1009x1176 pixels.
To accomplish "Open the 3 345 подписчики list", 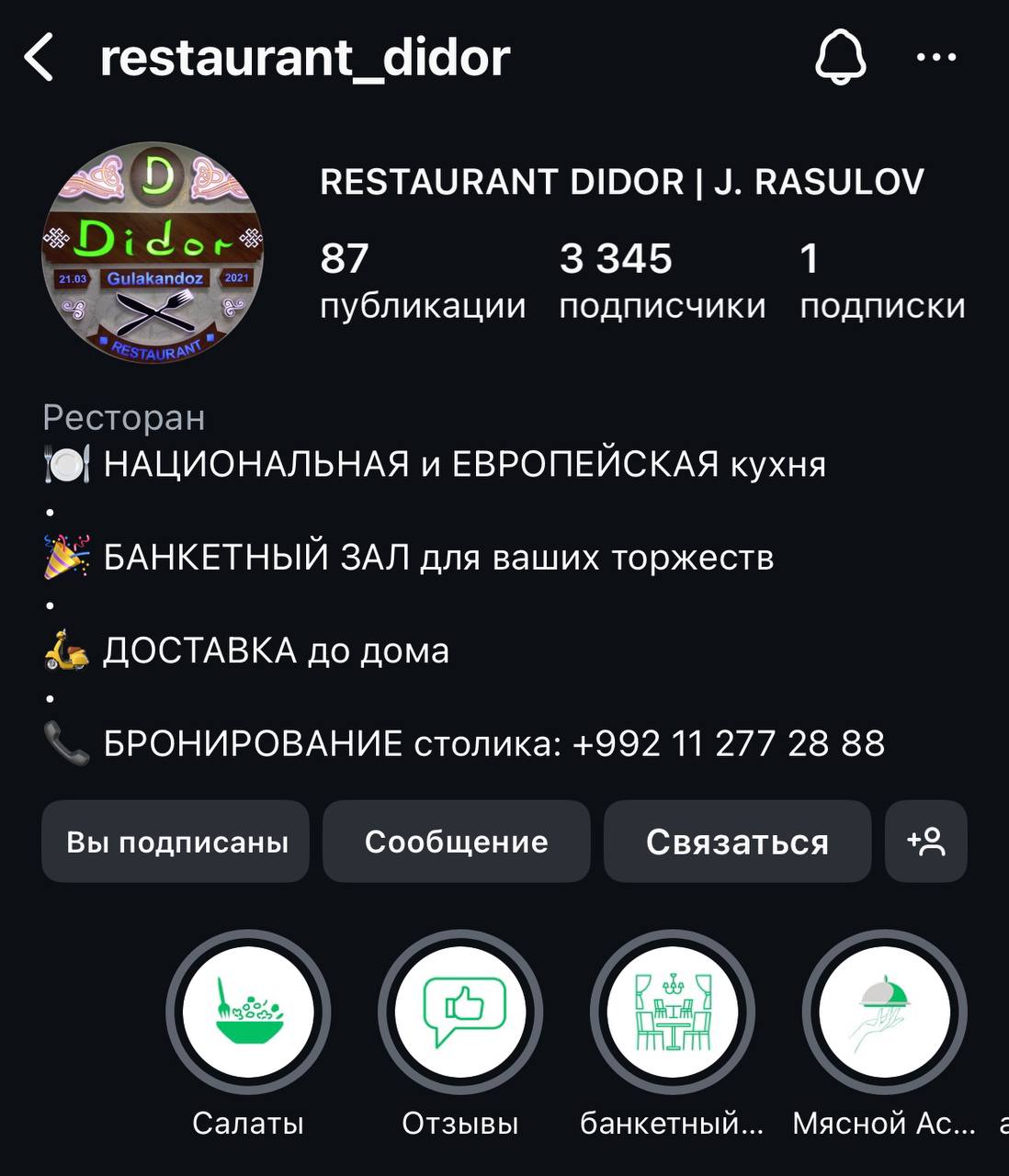I will [662, 280].
